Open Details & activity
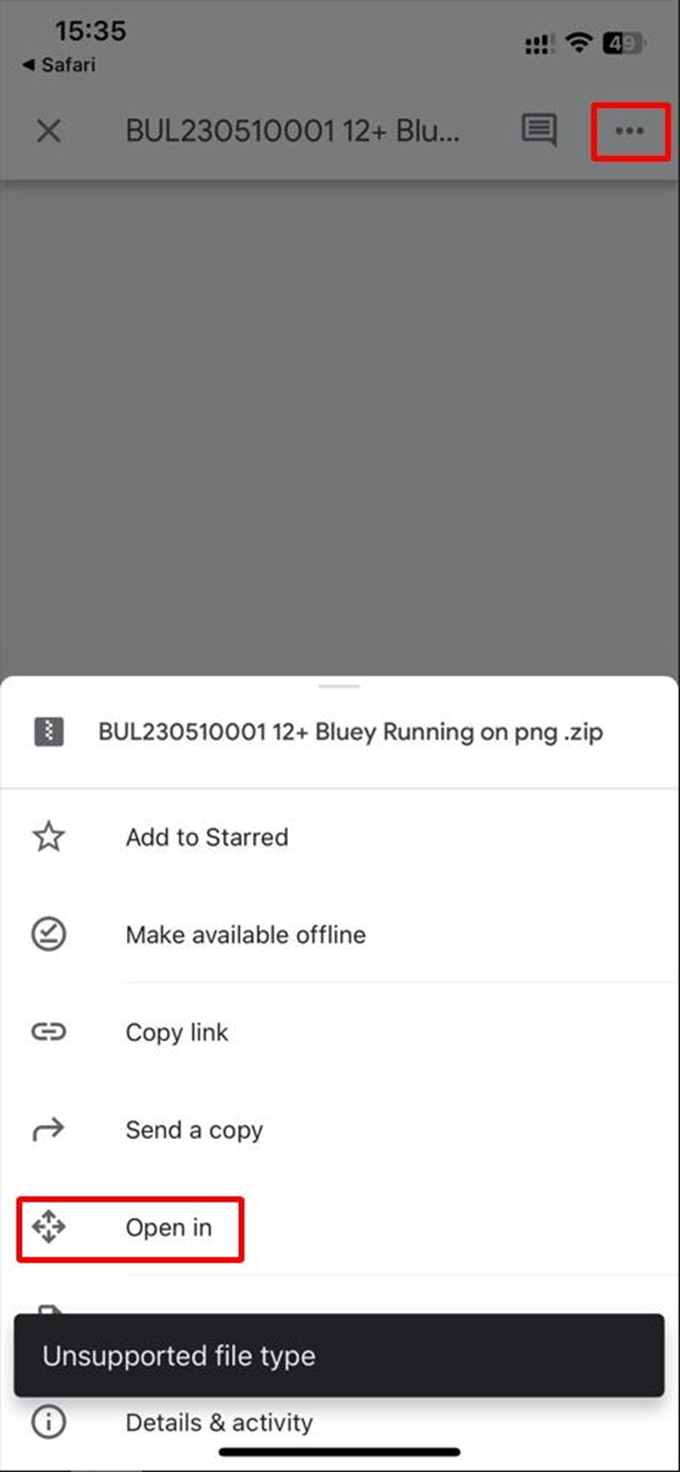Screen dimensions: 680x1472 click(219, 1422)
